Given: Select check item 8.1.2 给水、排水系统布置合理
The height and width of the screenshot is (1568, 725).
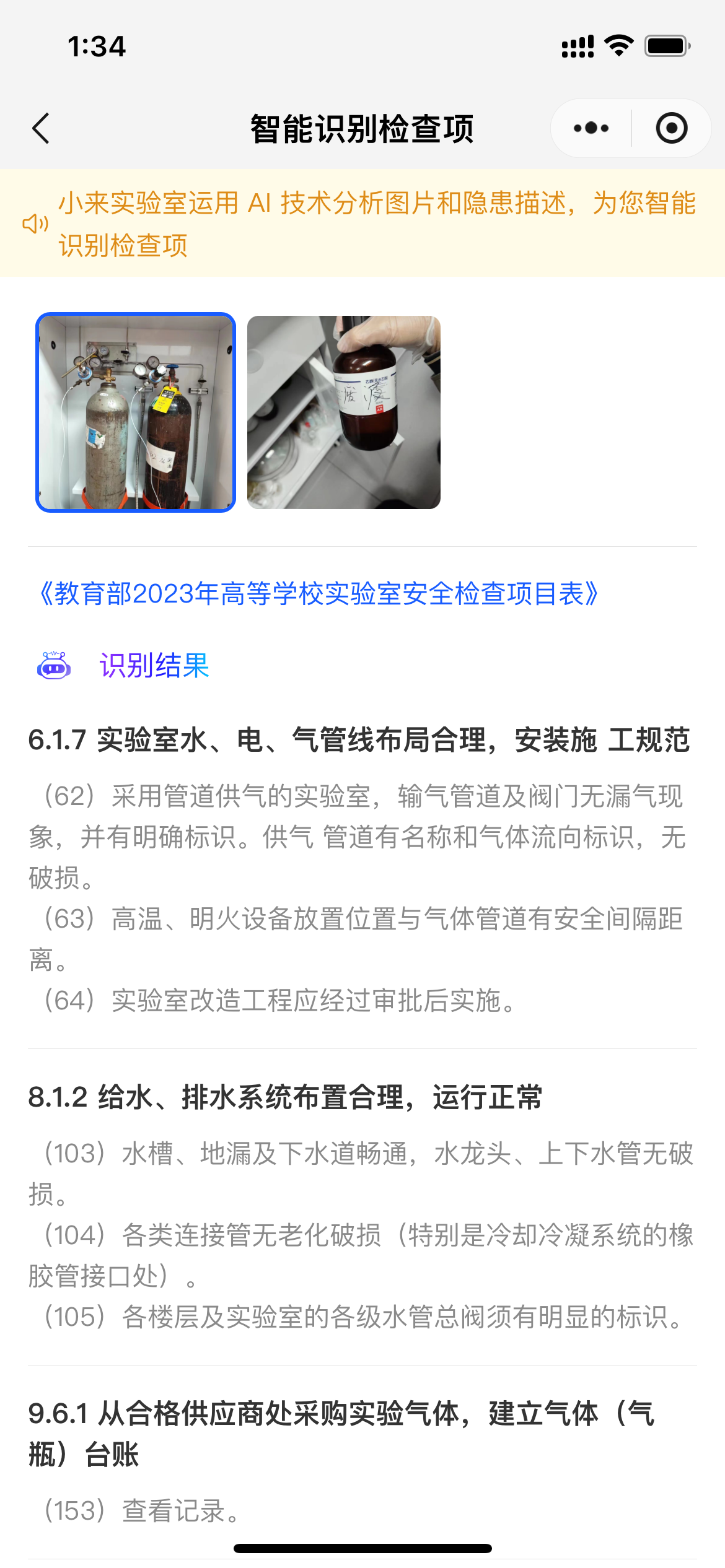Looking at the screenshot, I should click(285, 1097).
